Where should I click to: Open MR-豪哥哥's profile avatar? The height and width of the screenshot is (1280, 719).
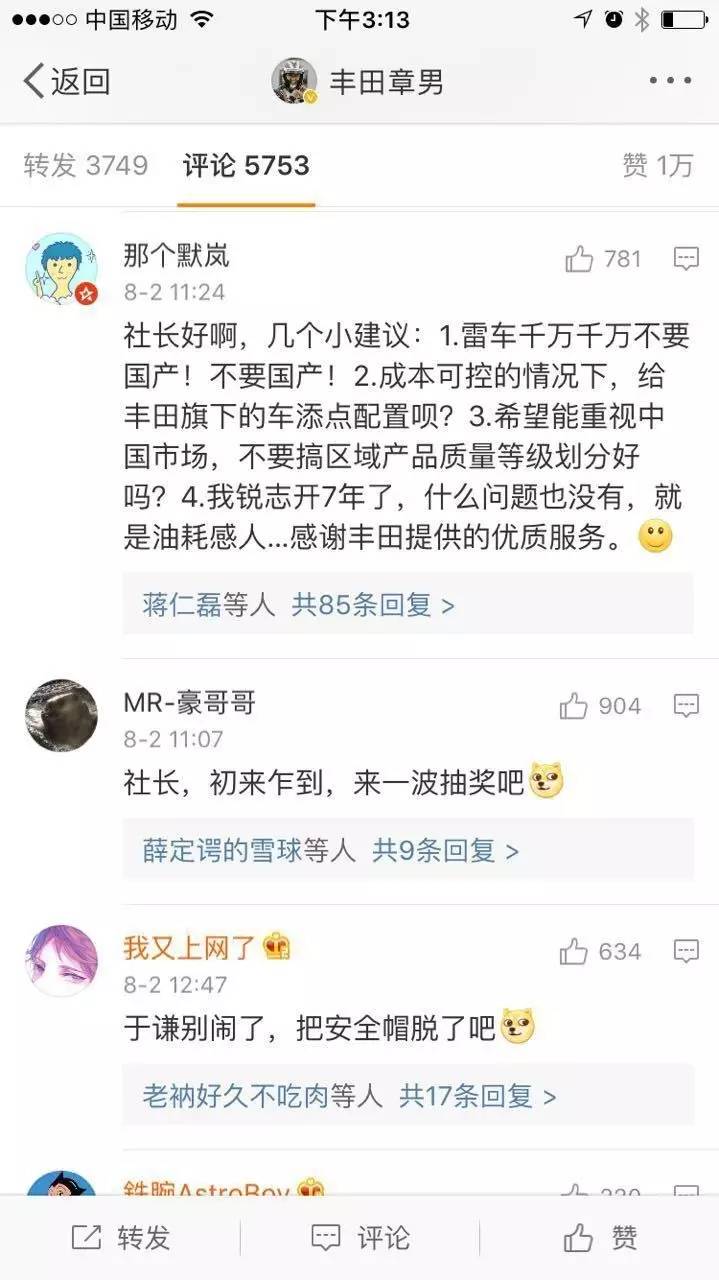[61, 716]
